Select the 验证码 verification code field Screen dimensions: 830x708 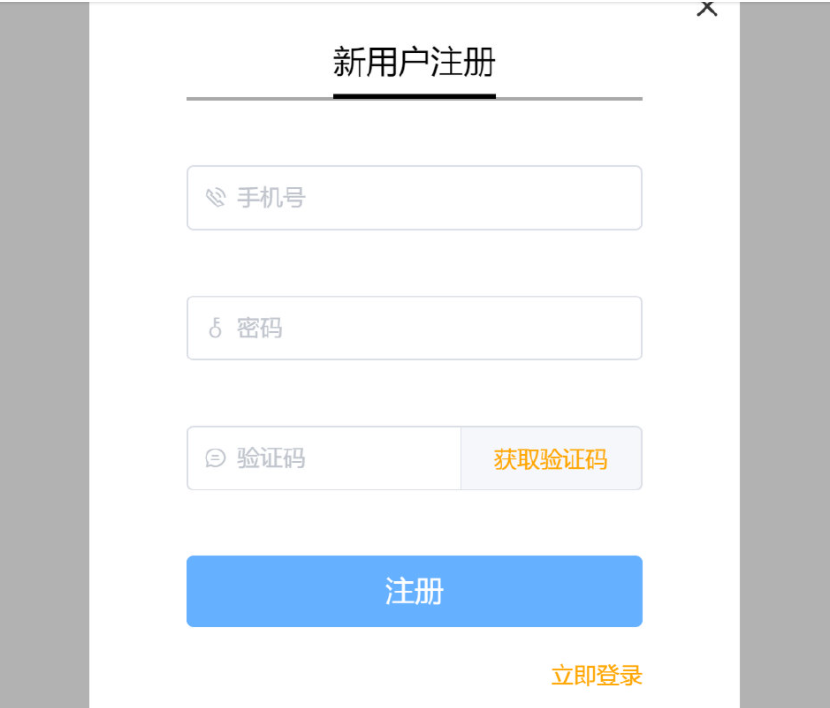tap(324, 459)
